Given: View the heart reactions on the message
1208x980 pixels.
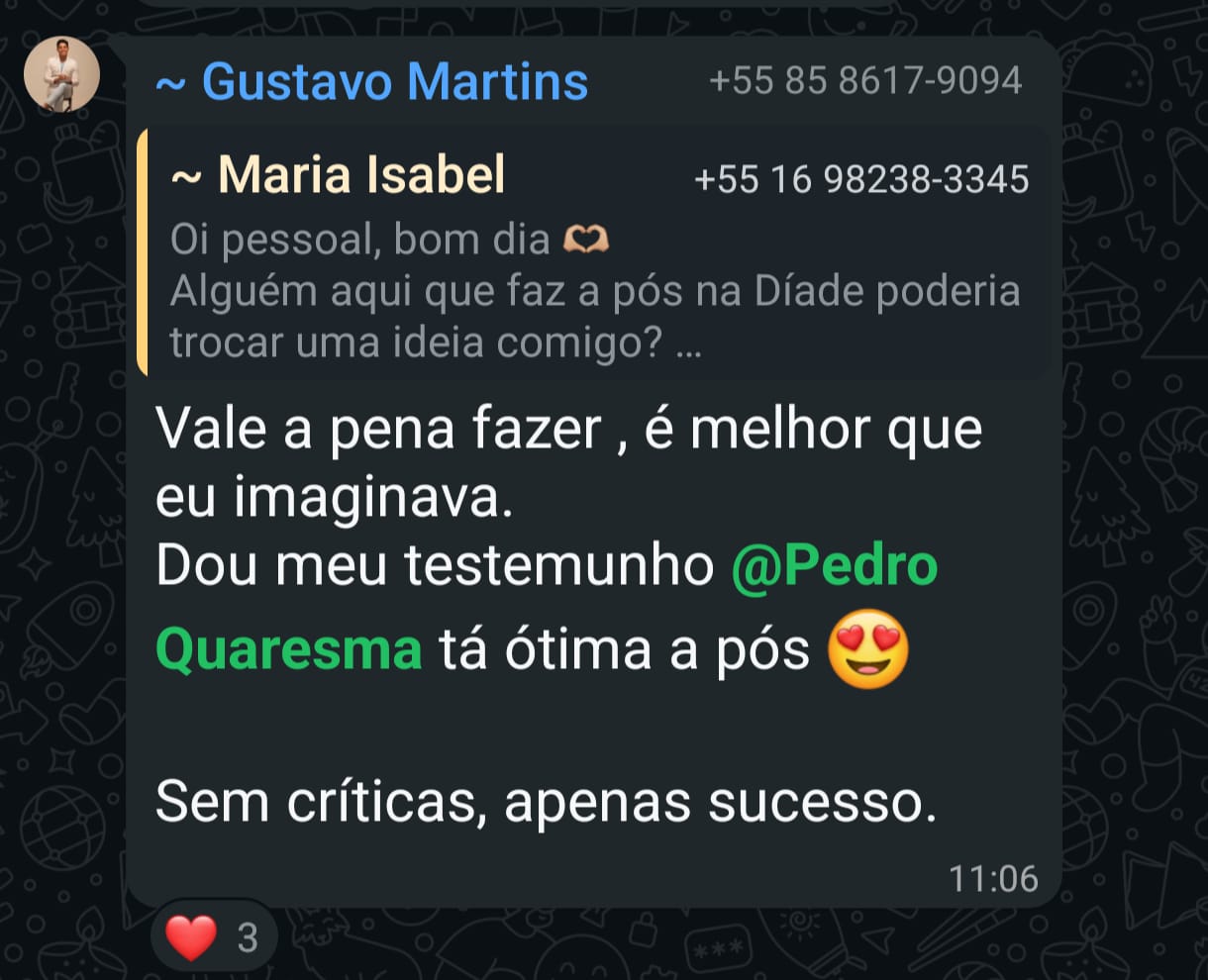Looking at the screenshot, I should [213, 936].
